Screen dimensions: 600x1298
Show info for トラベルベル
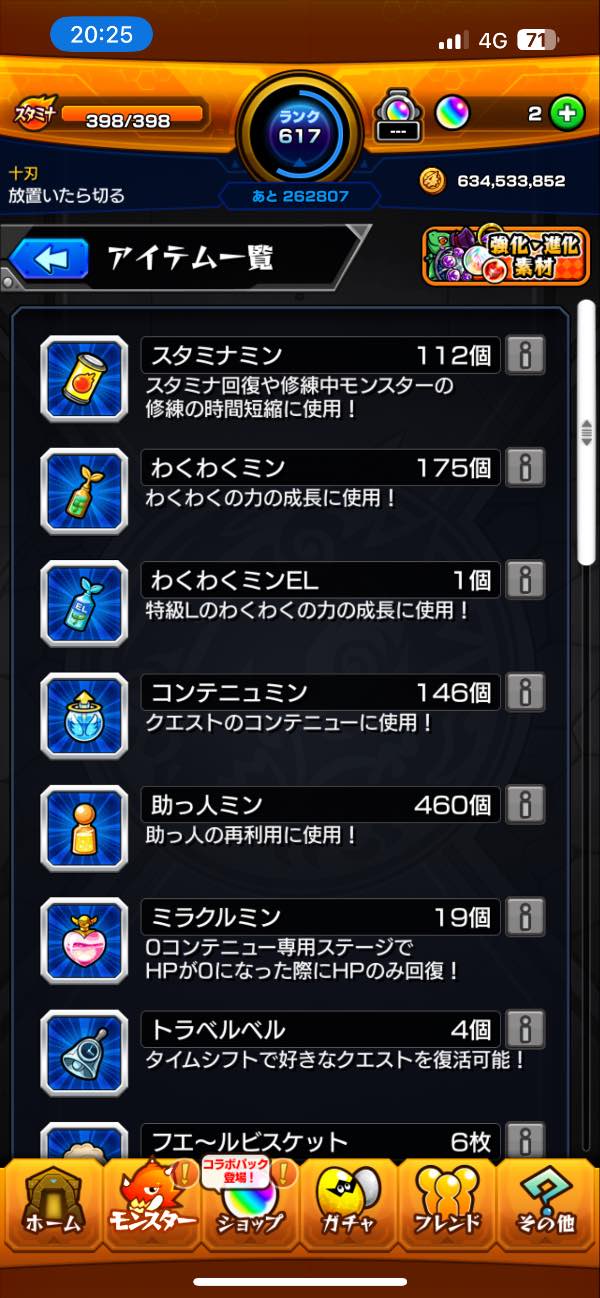point(525,1028)
